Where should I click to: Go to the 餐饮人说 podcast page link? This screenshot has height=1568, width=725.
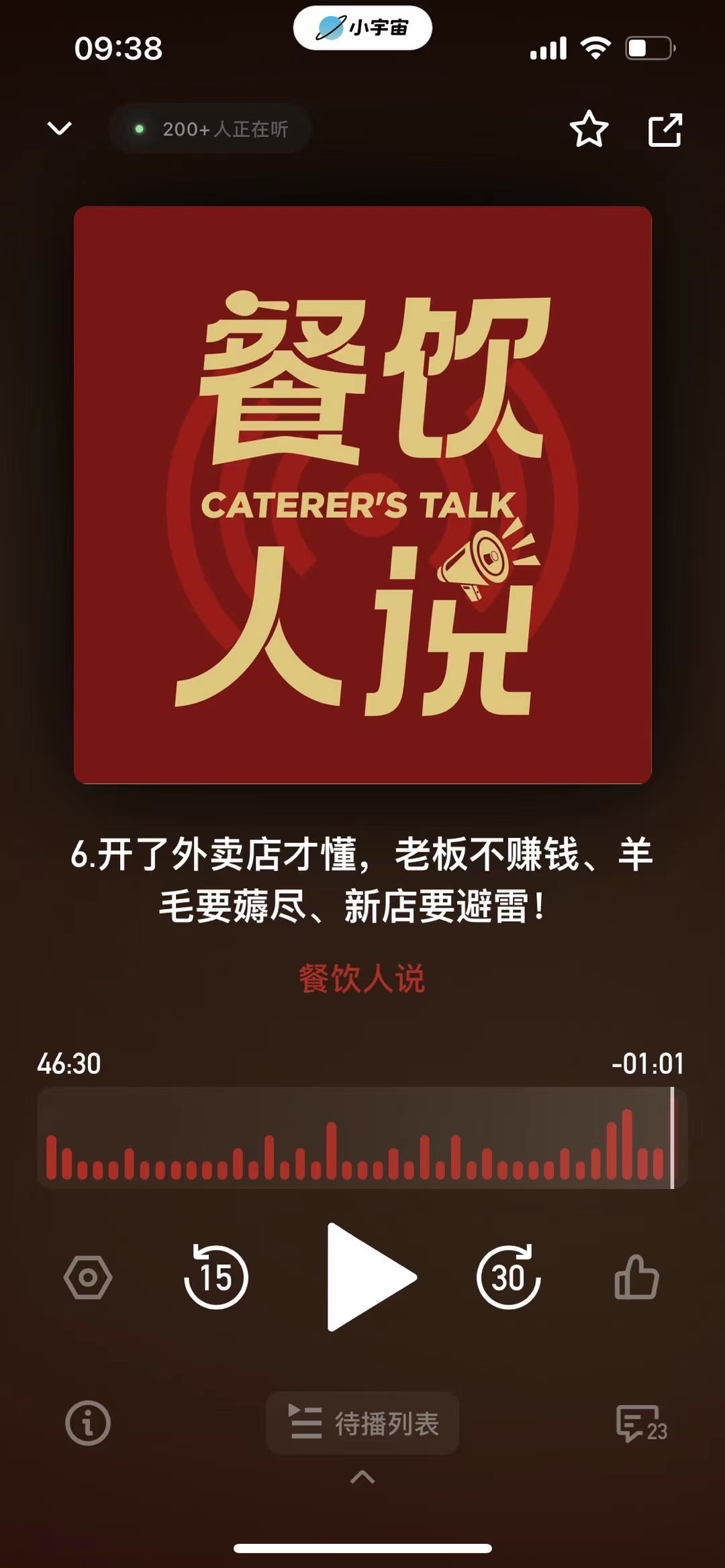362,978
